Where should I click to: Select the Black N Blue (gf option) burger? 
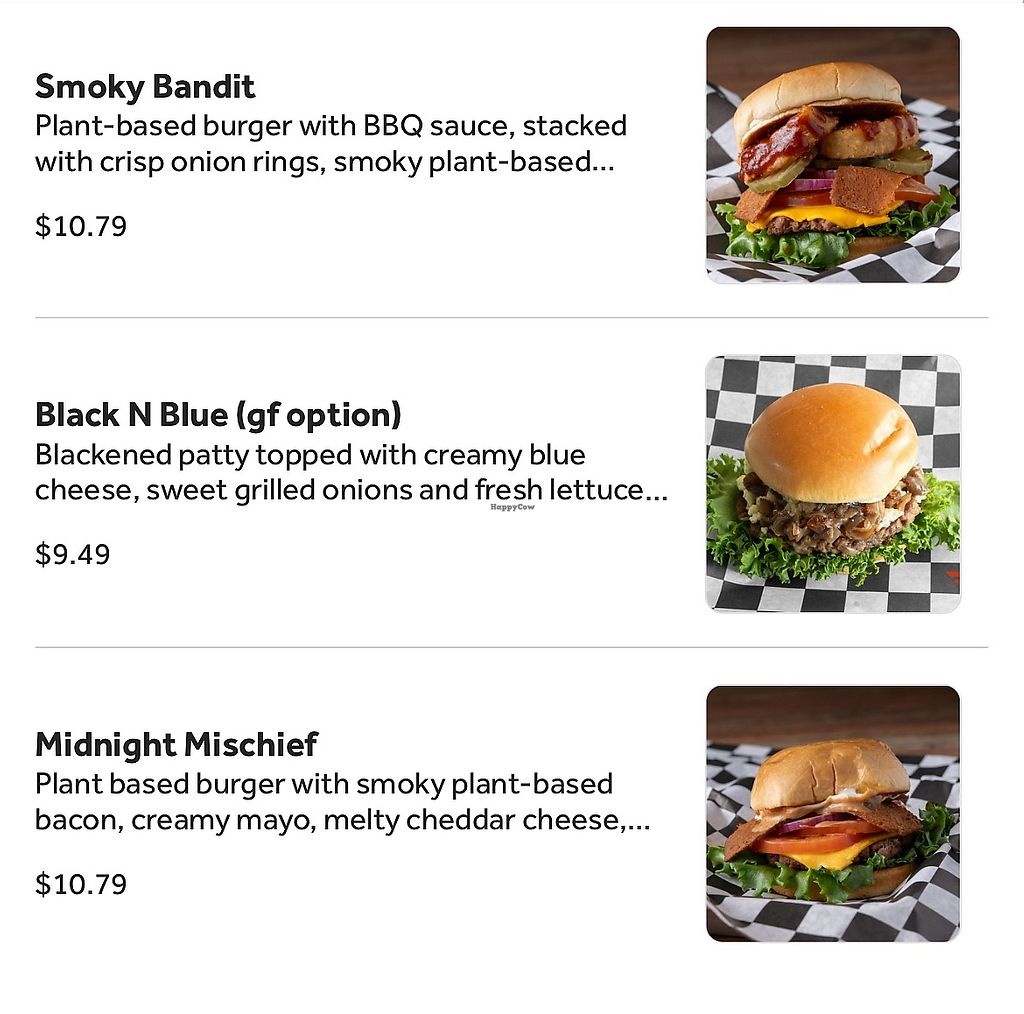pyautogui.click(x=218, y=414)
